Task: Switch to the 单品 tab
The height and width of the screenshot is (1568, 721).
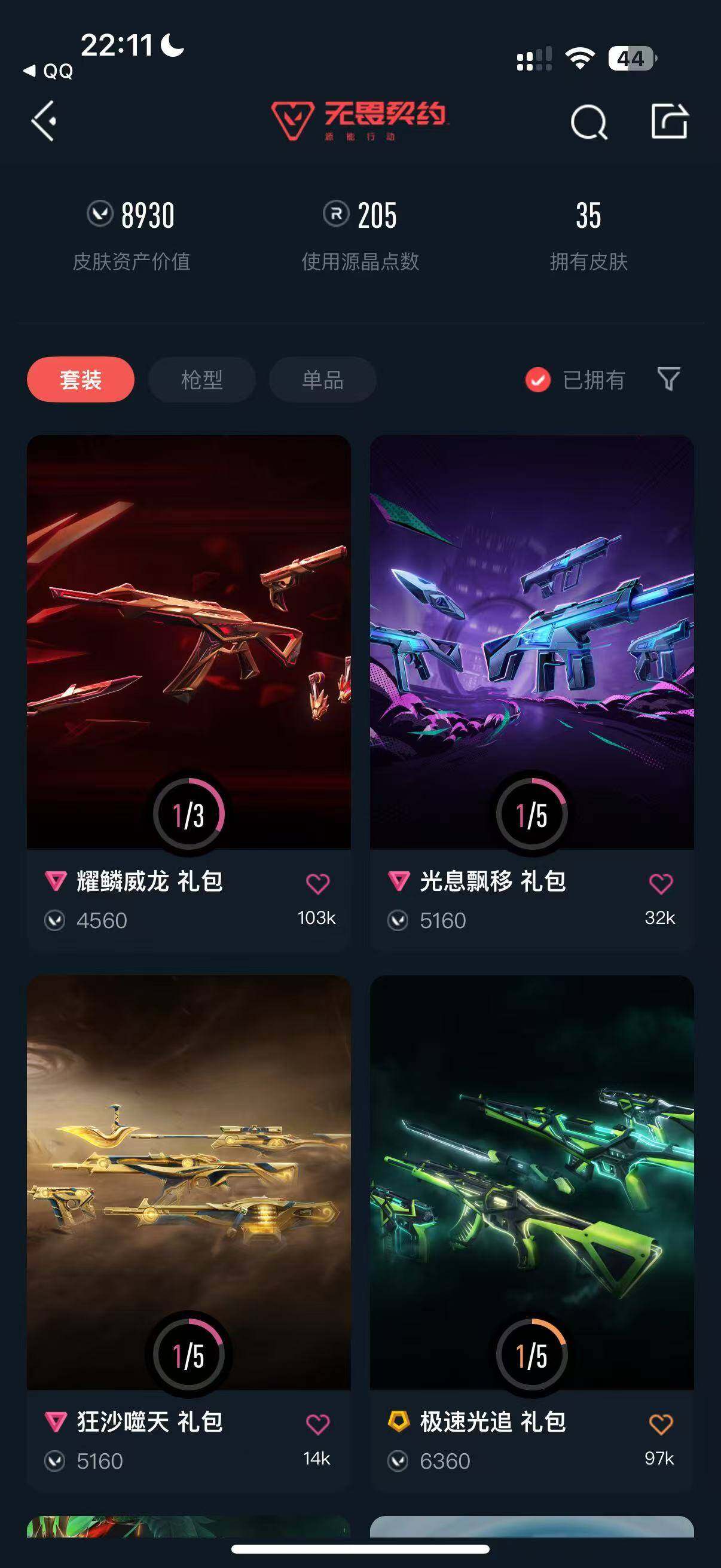Action: coord(322,379)
